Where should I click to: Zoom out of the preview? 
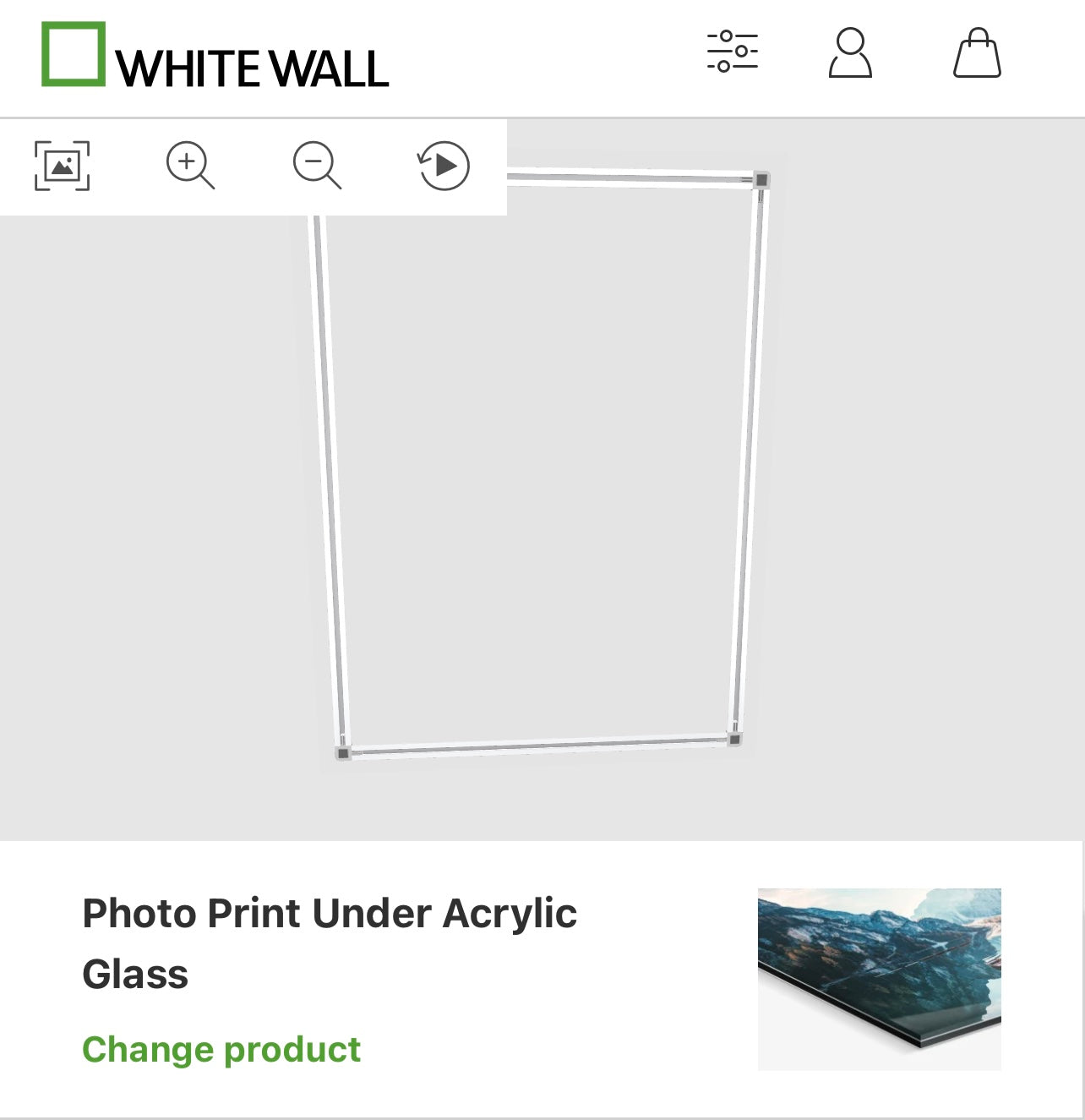pos(317,165)
